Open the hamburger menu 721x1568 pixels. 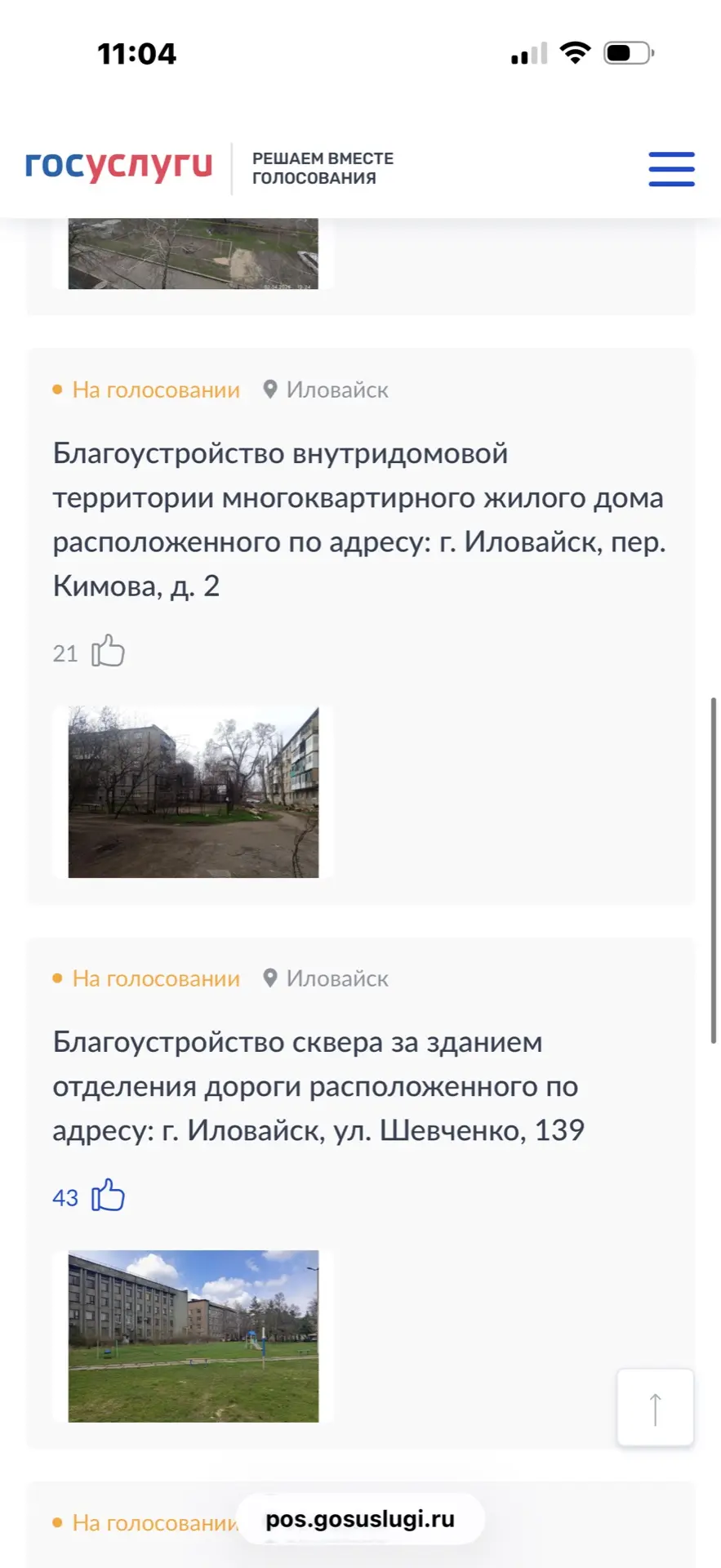[x=671, y=169]
